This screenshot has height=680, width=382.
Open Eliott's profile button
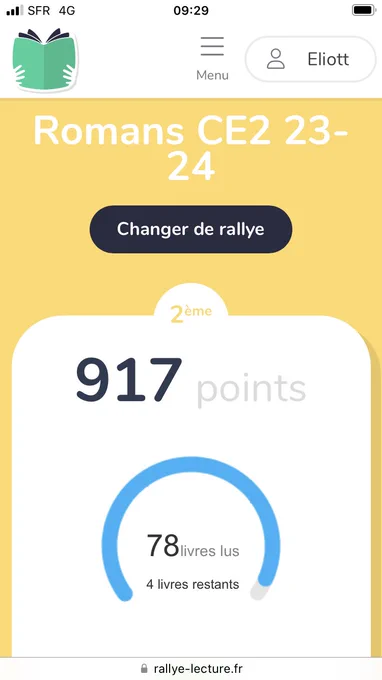(310, 59)
